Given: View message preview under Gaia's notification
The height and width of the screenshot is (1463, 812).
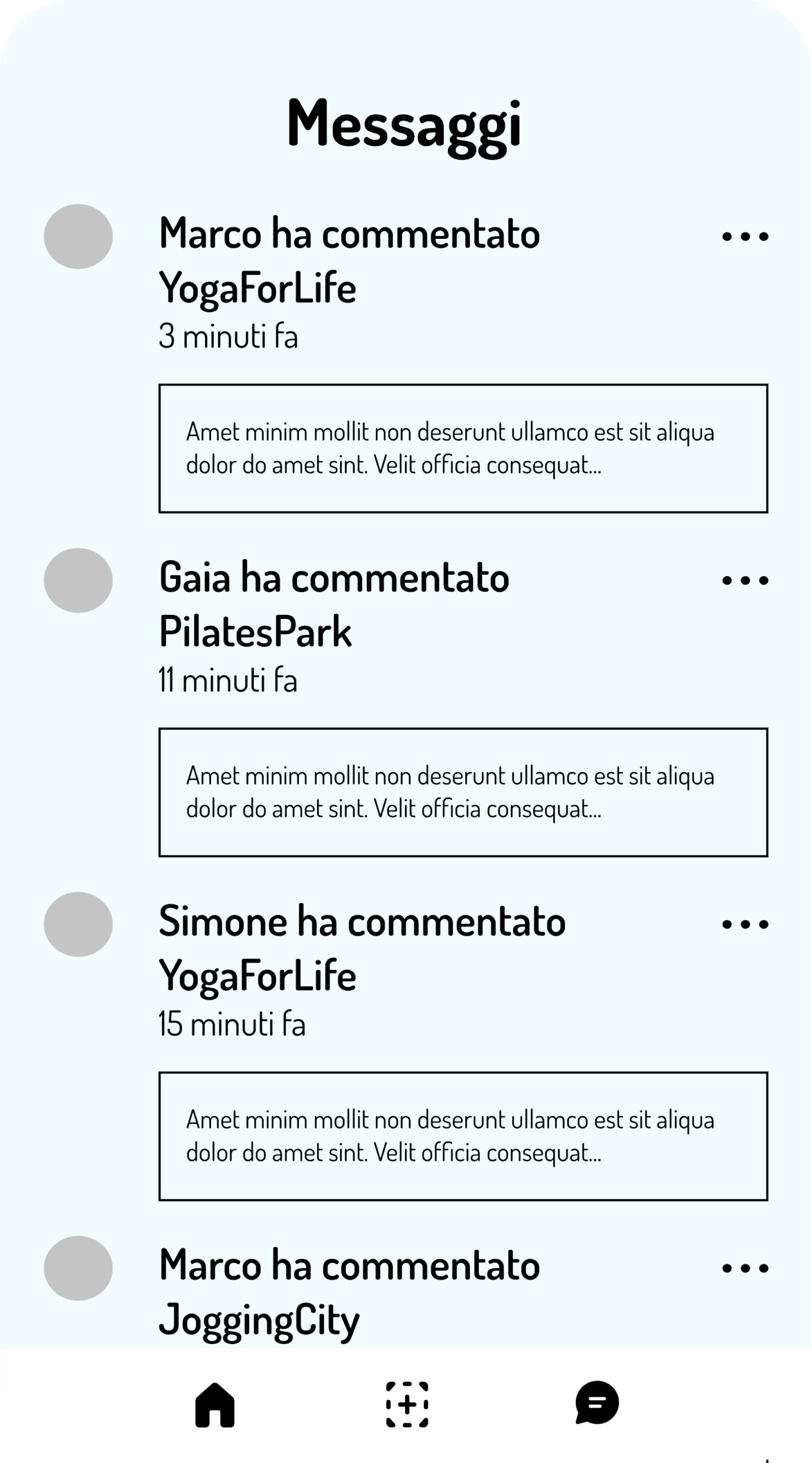Looking at the screenshot, I should click(x=463, y=792).
